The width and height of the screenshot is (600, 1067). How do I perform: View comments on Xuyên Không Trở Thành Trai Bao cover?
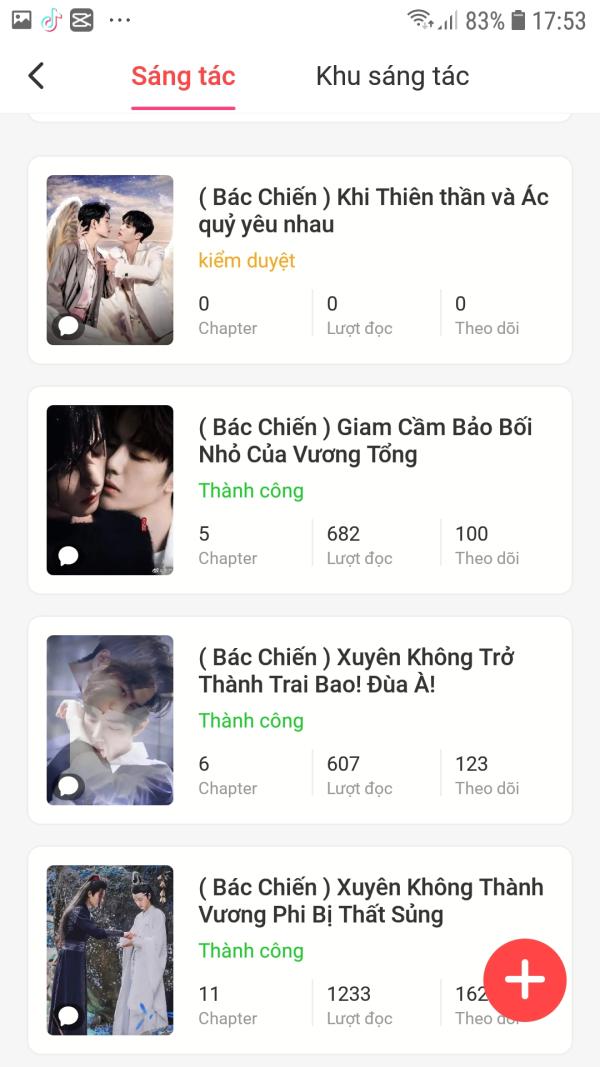(68, 786)
